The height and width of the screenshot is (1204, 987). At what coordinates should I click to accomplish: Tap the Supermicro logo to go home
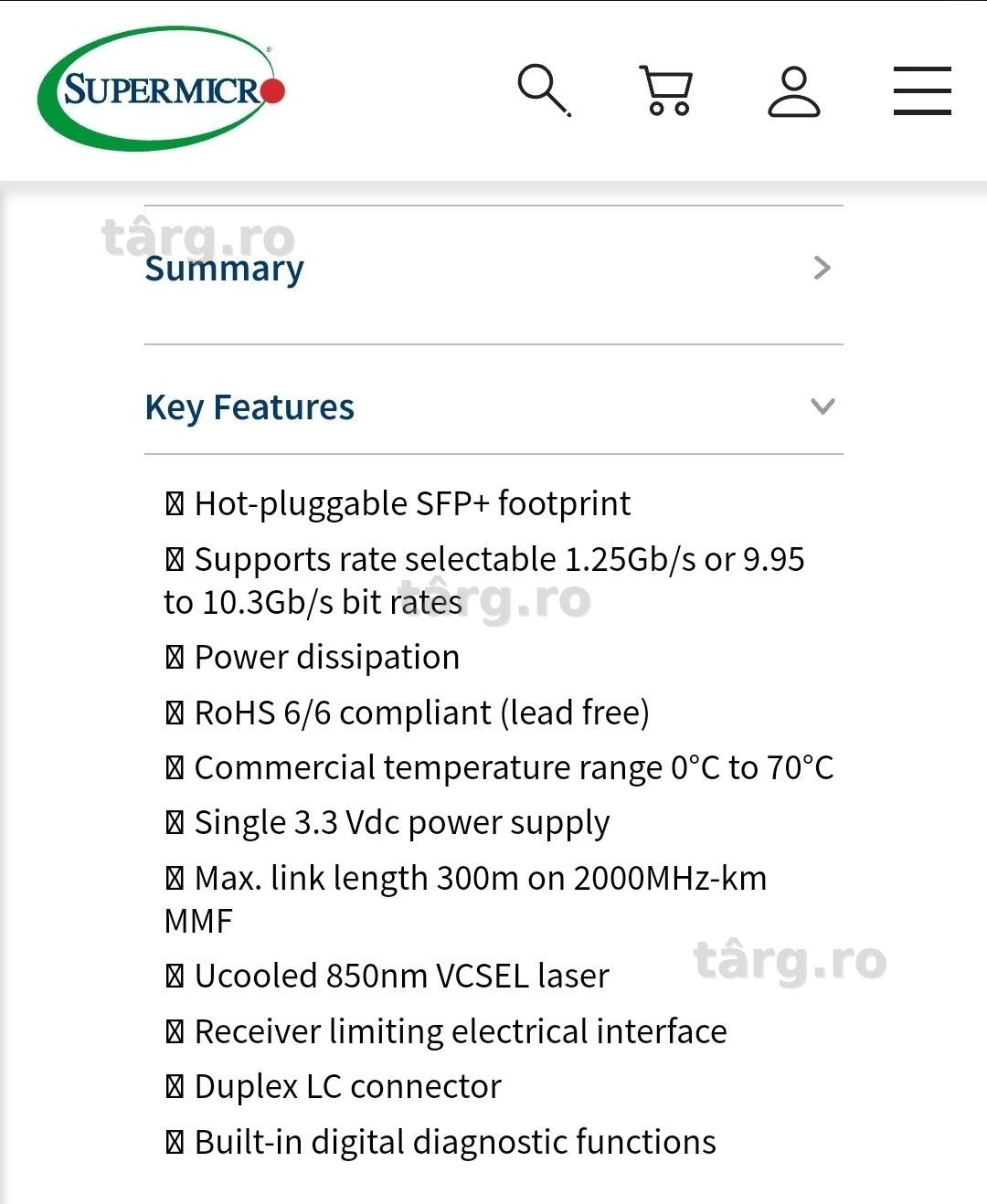[161, 89]
